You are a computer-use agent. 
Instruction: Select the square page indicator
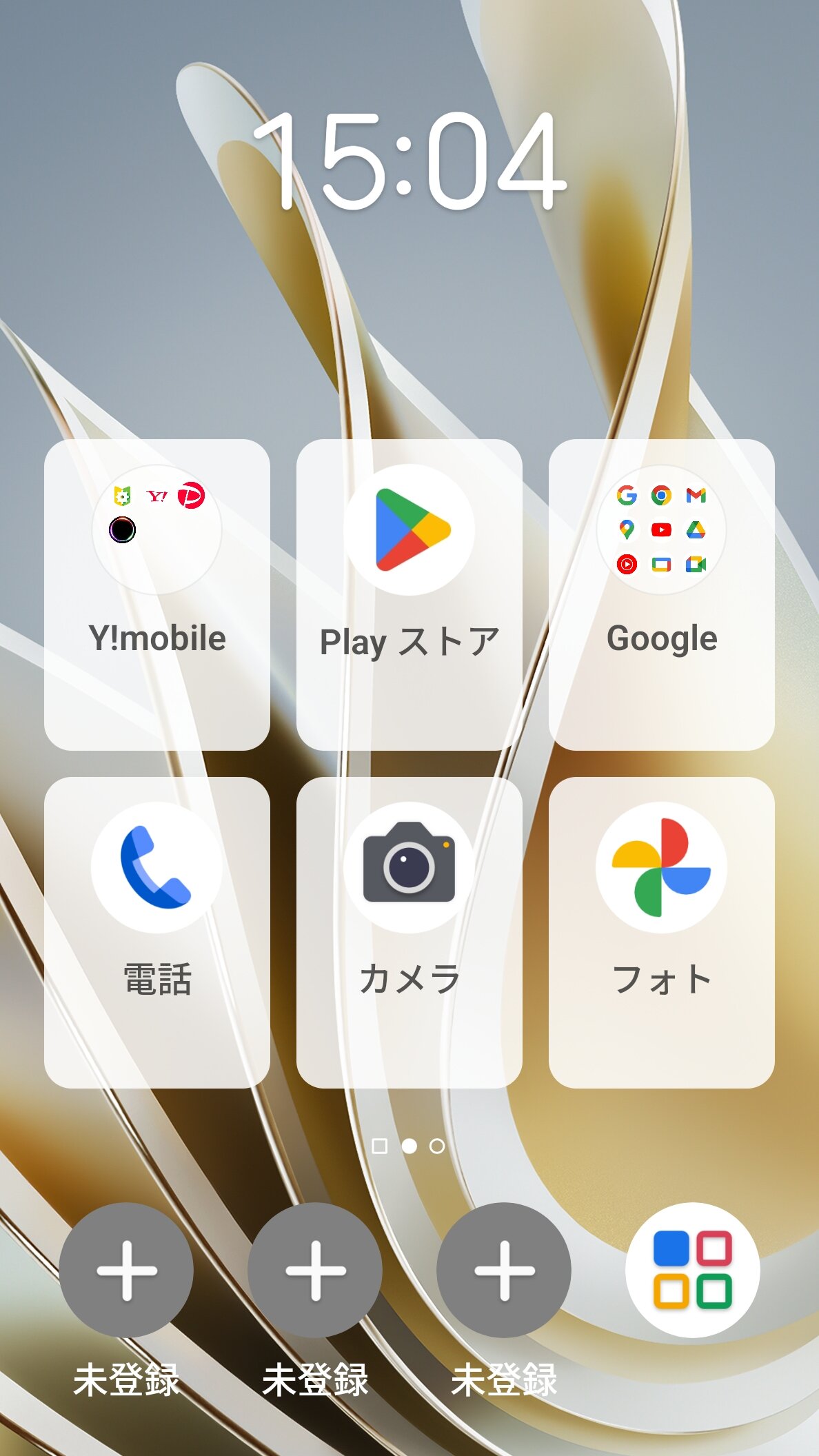pyautogui.click(x=379, y=1146)
